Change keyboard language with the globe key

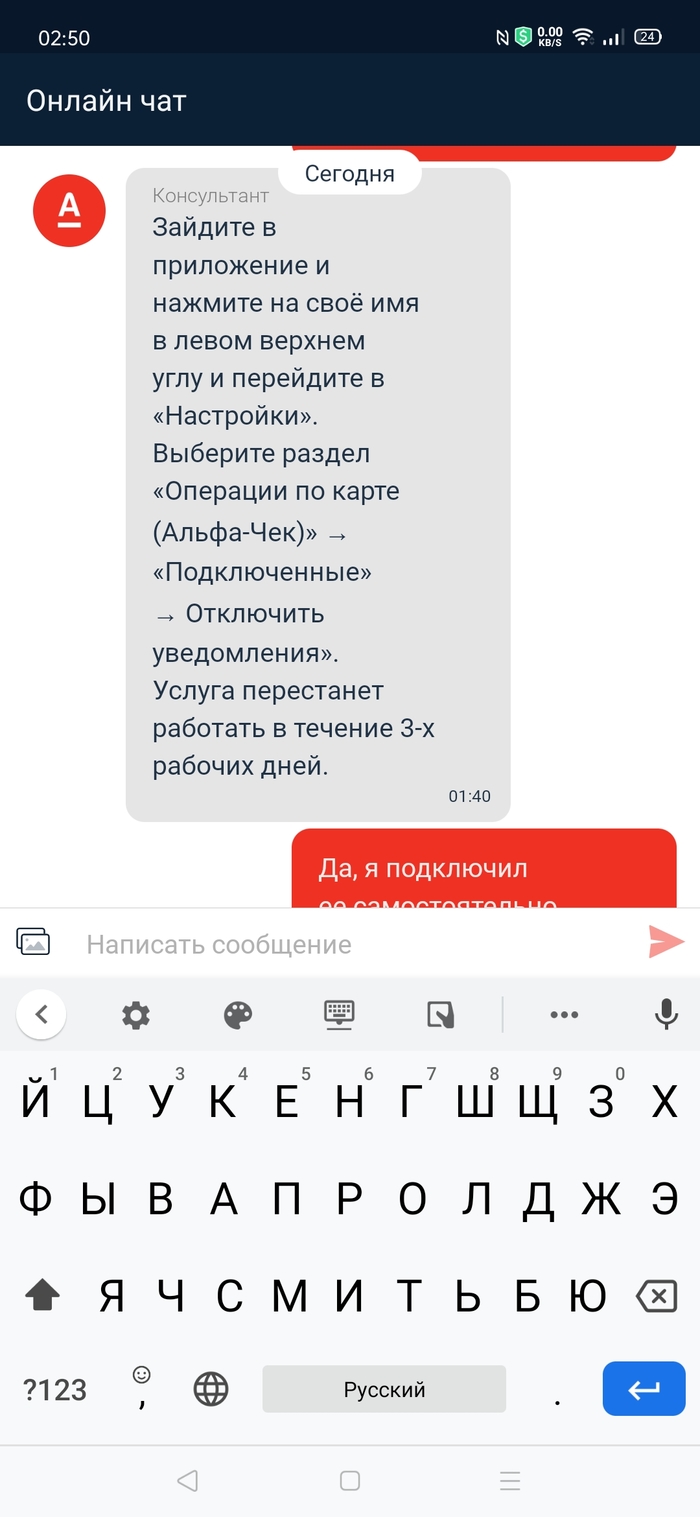tap(211, 1389)
